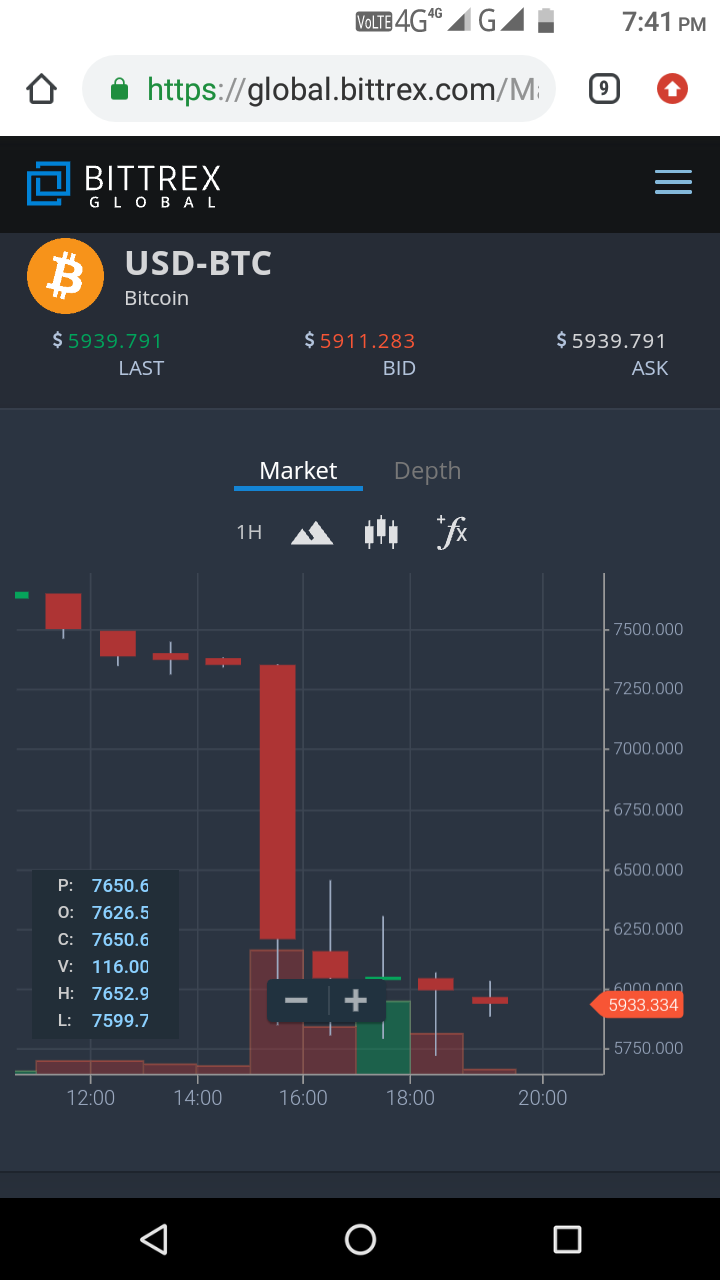
Task: Go to Bittrex Global homepage via logo
Action: click(x=124, y=184)
